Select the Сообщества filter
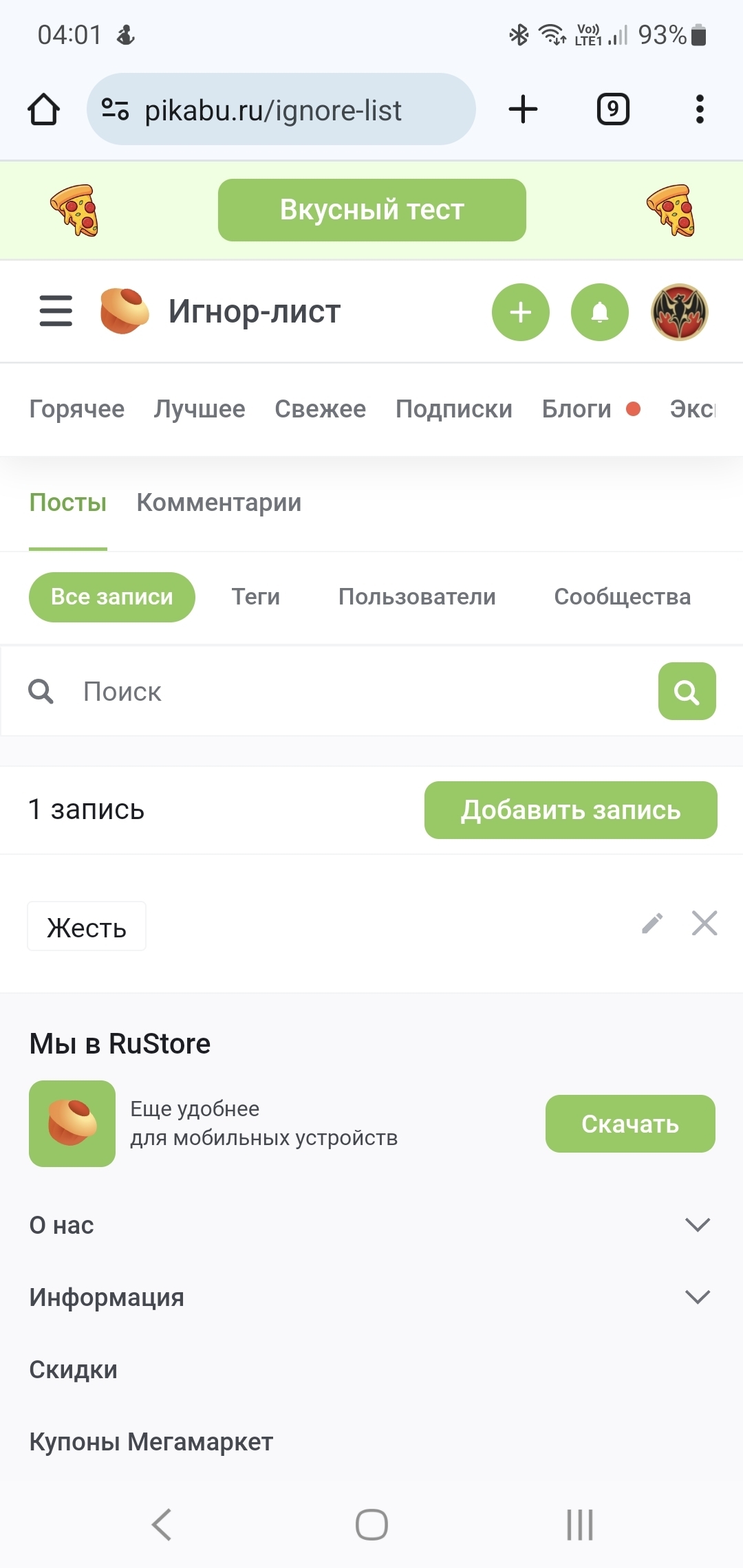743x1568 pixels. coord(623,597)
